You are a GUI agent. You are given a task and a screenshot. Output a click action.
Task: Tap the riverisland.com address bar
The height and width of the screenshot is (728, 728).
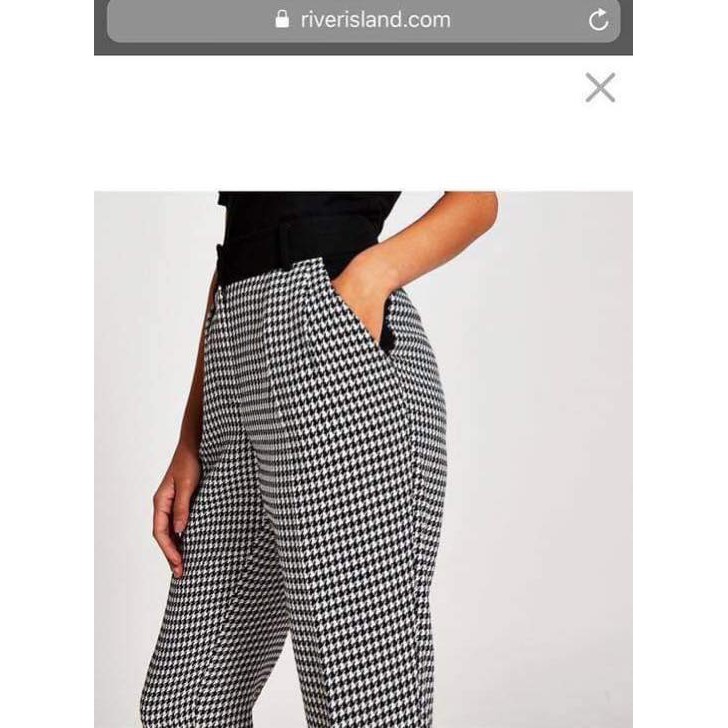pos(362,20)
